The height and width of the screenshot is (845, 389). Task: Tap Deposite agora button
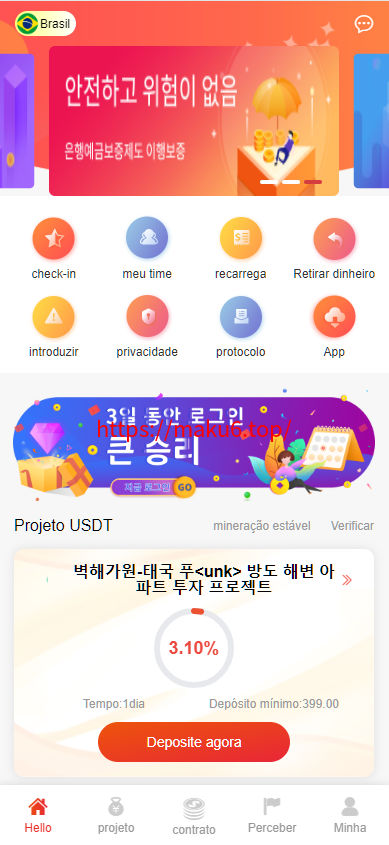[x=194, y=742]
